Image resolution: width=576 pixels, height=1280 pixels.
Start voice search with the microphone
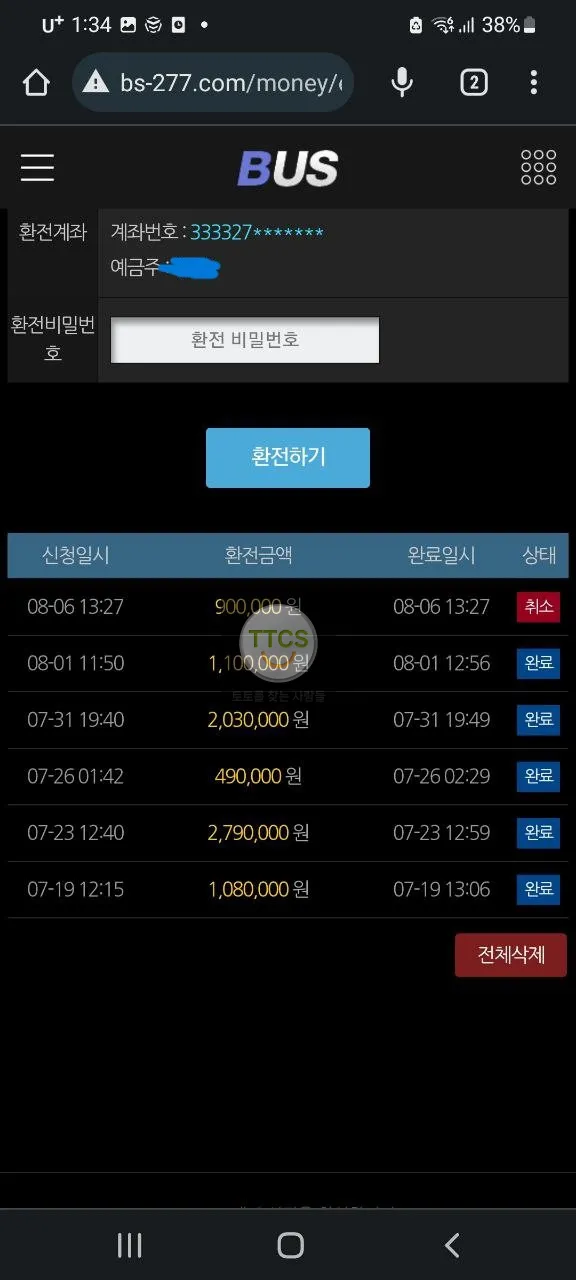pos(402,83)
